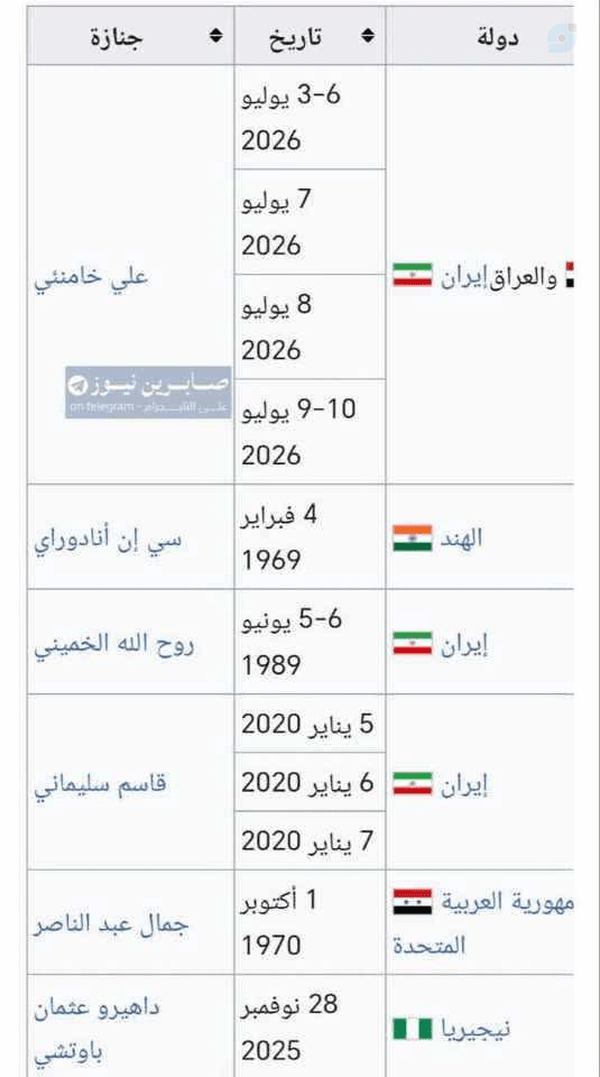This screenshot has height=1077, width=600.
Task: Sort the table by the جنازة column
Action: 216,37
